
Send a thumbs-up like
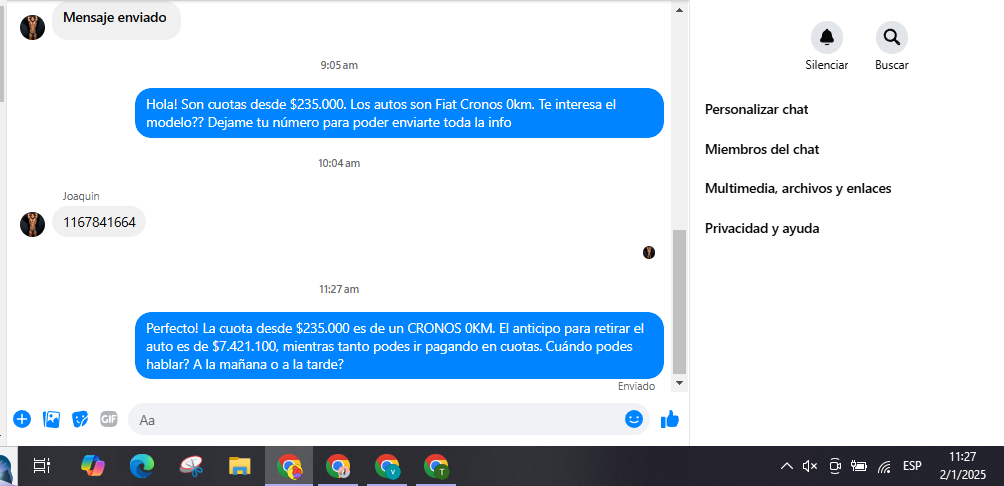670,419
